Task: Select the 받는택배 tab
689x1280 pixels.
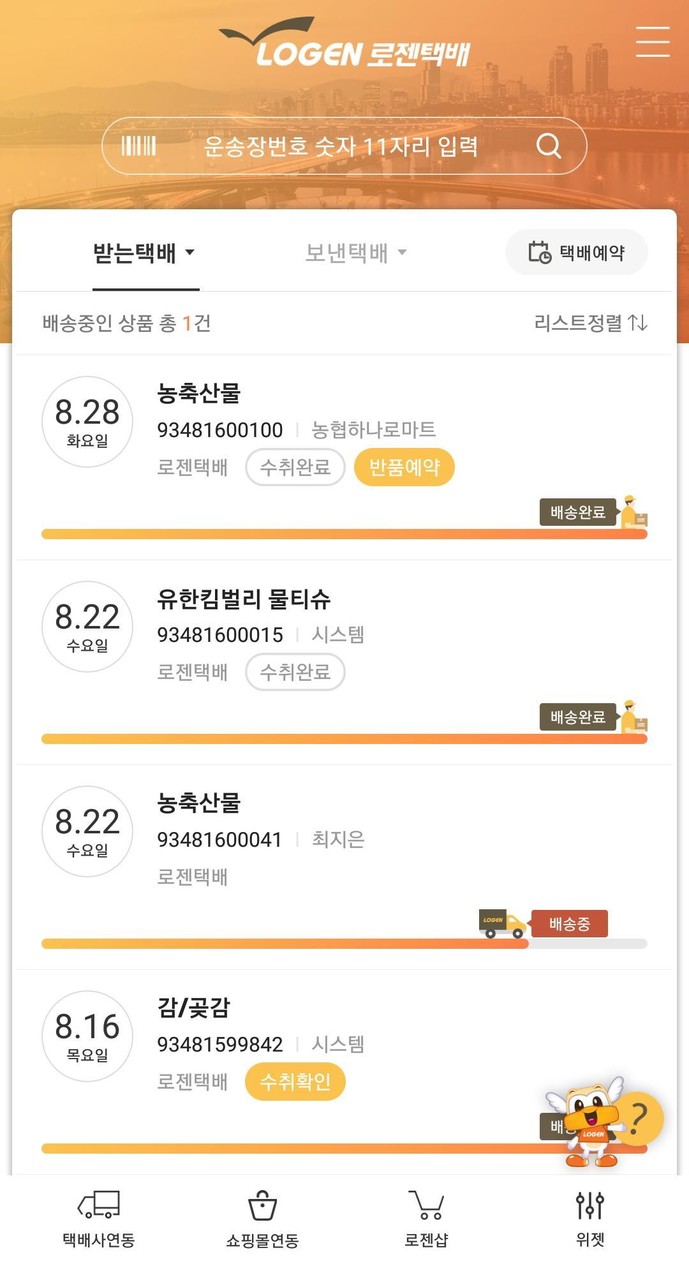Action: click(x=145, y=253)
